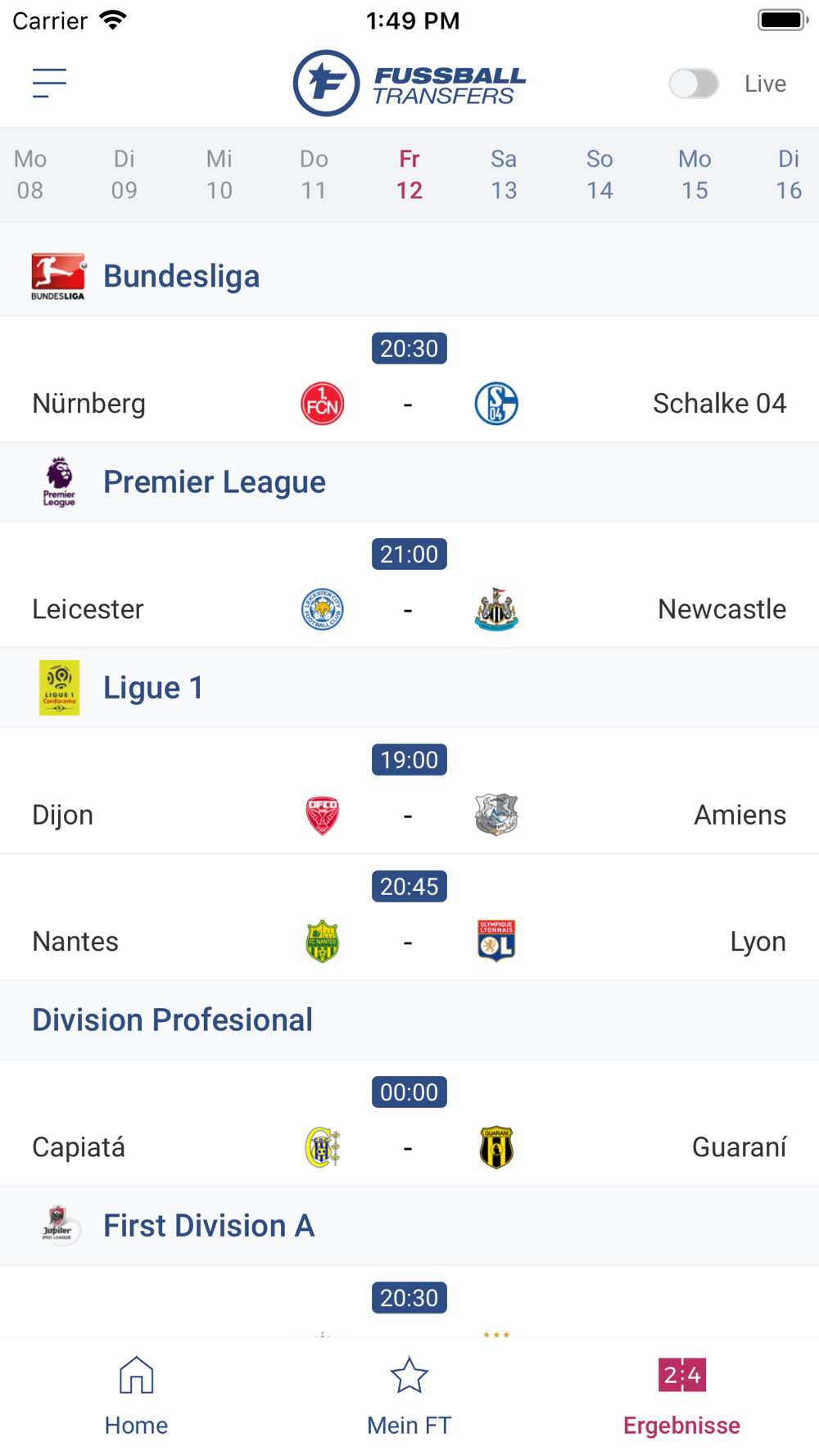Choose Mi 10 date
This screenshot has height=1456, width=819.
219,174
